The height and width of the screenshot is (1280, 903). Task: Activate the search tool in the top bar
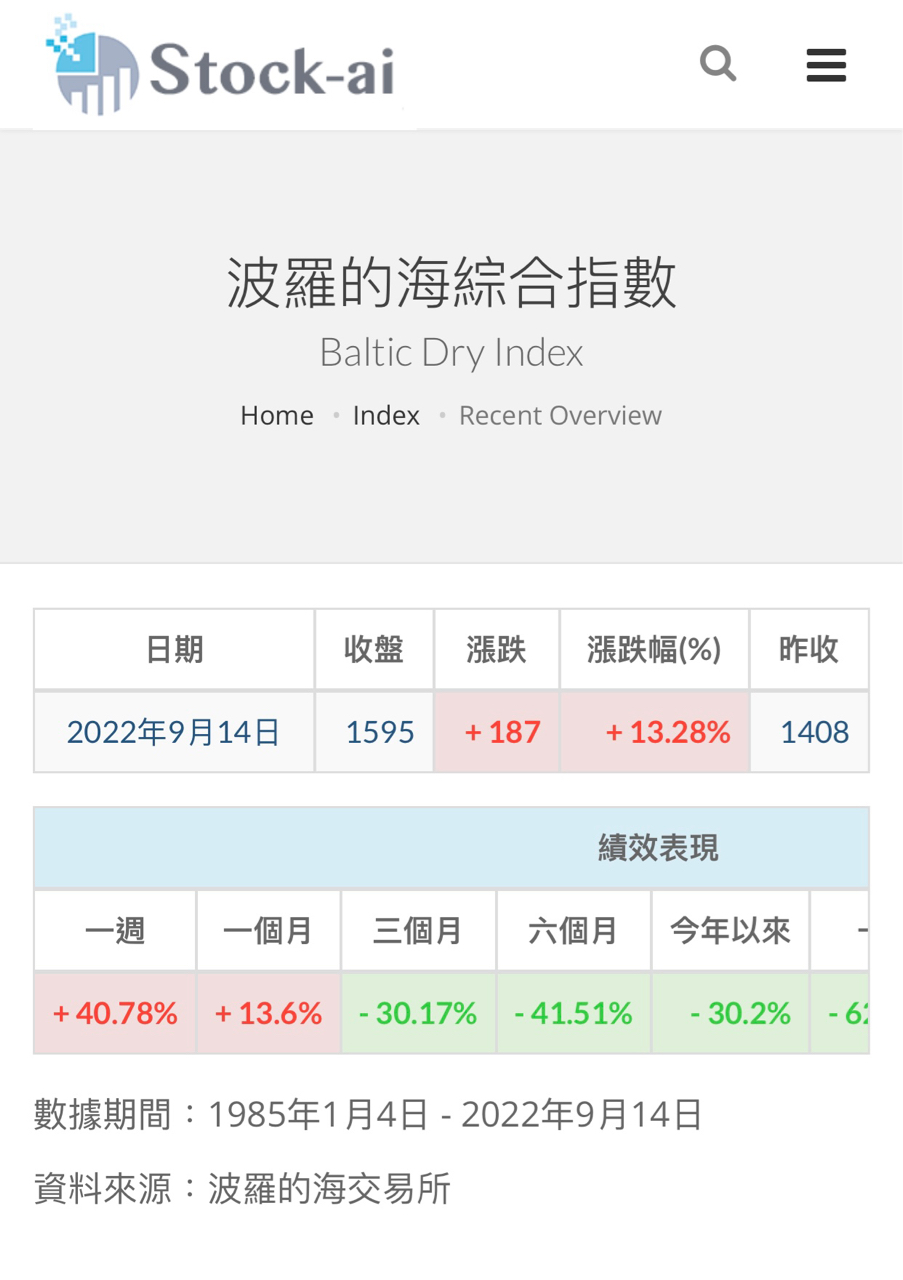click(717, 63)
